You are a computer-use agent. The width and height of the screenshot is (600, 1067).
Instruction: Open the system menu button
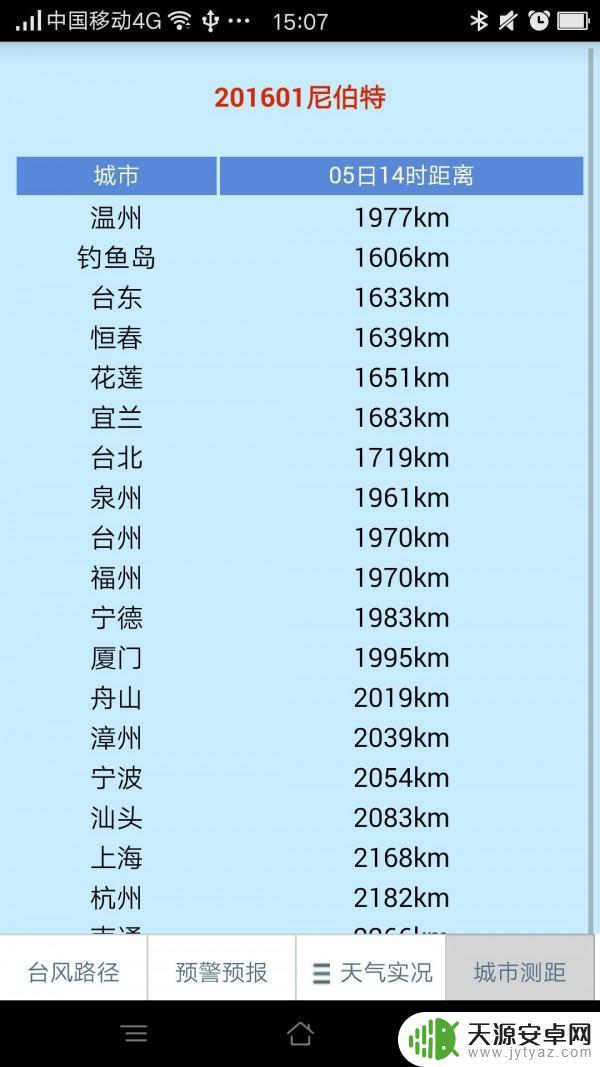135,1034
